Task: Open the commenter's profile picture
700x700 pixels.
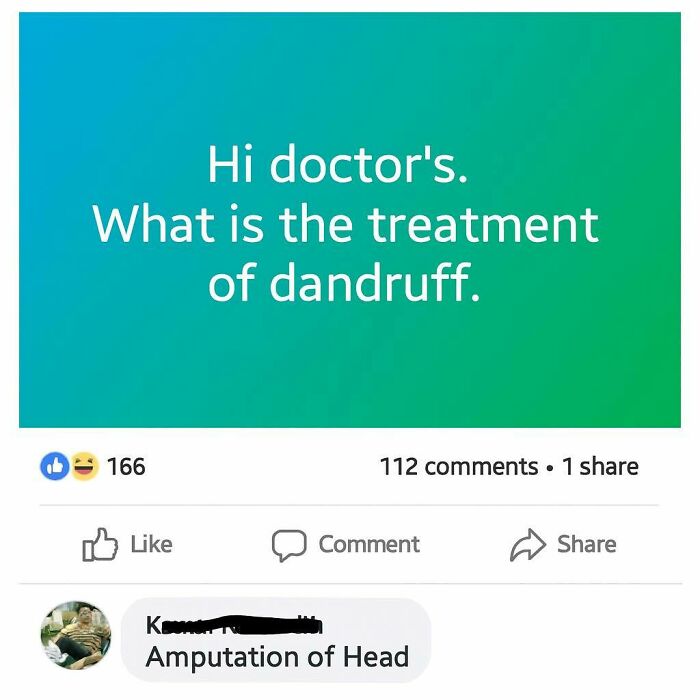Action: click(76, 636)
